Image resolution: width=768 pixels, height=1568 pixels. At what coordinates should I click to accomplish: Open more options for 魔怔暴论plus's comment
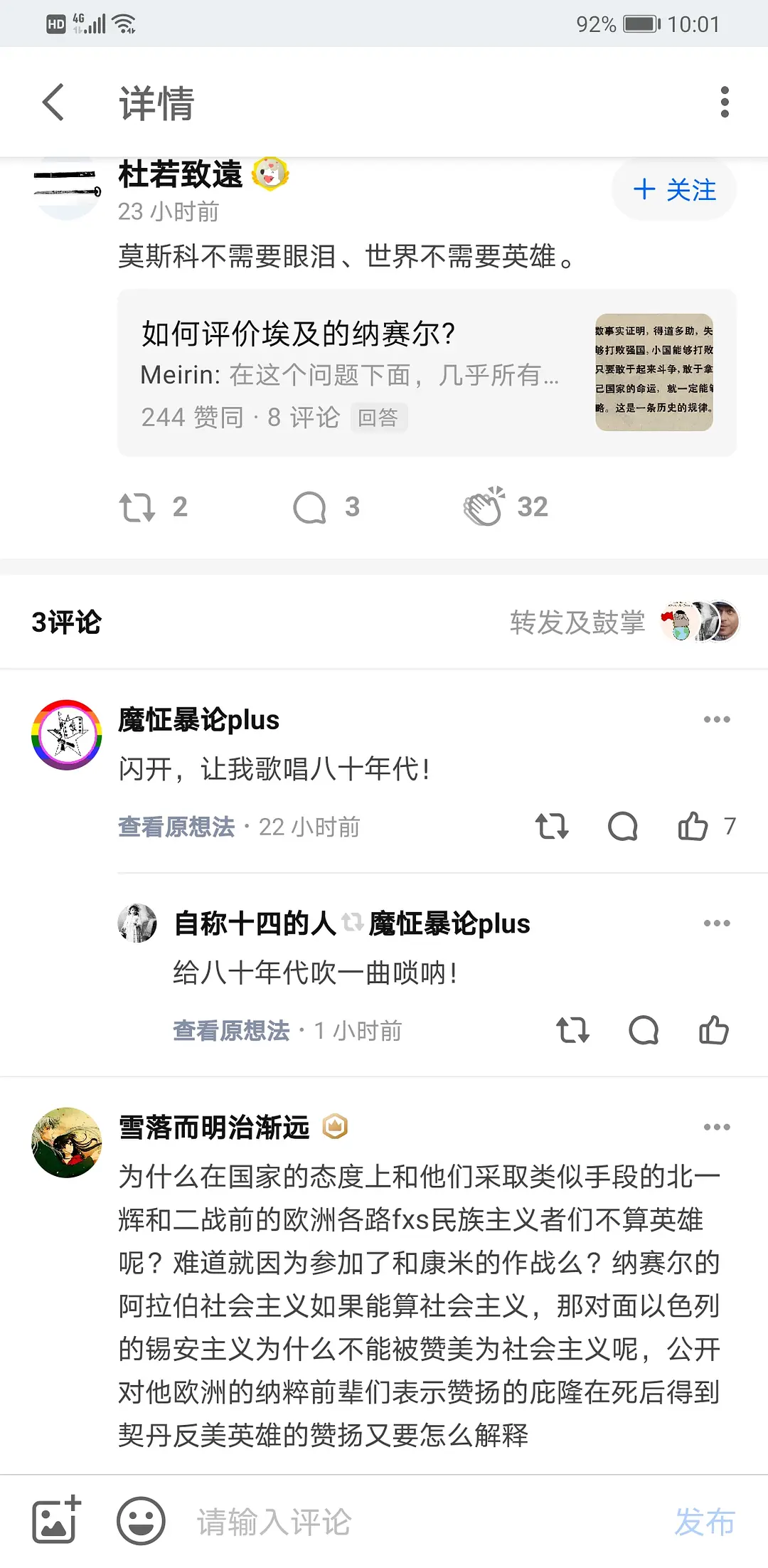pyautogui.click(x=716, y=720)
